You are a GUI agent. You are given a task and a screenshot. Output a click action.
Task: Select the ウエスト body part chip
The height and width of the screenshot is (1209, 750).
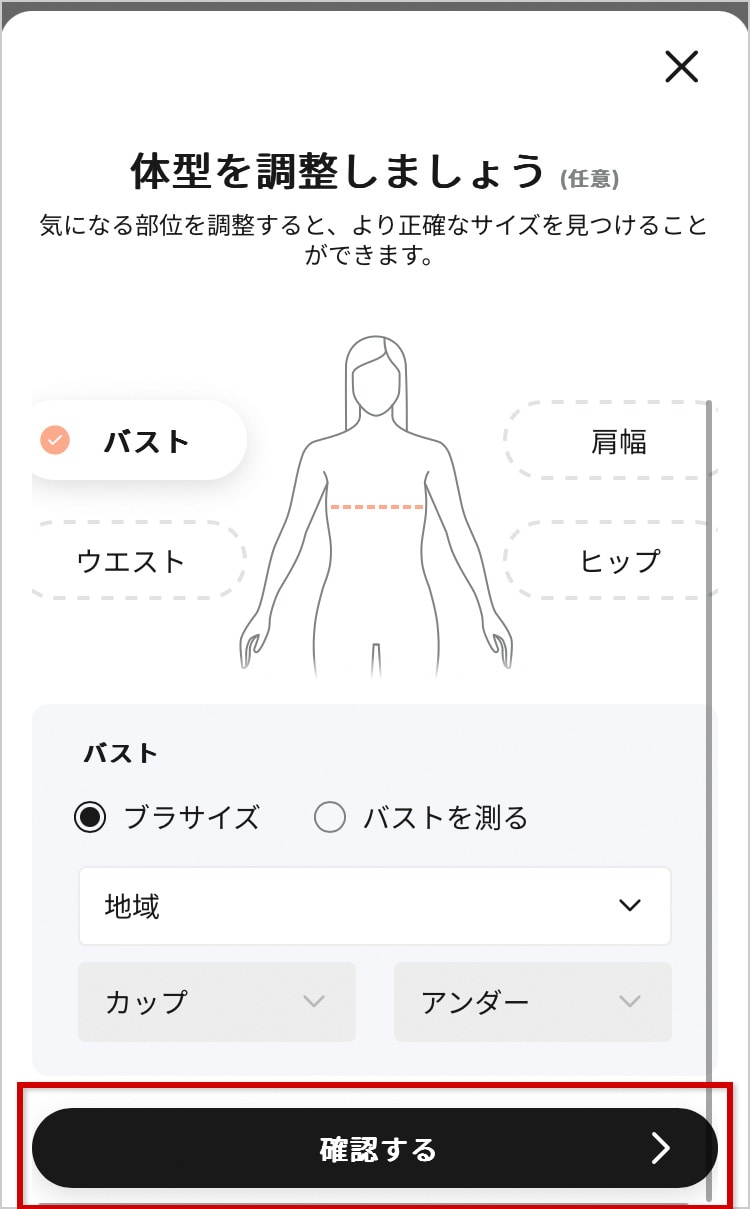132,561
